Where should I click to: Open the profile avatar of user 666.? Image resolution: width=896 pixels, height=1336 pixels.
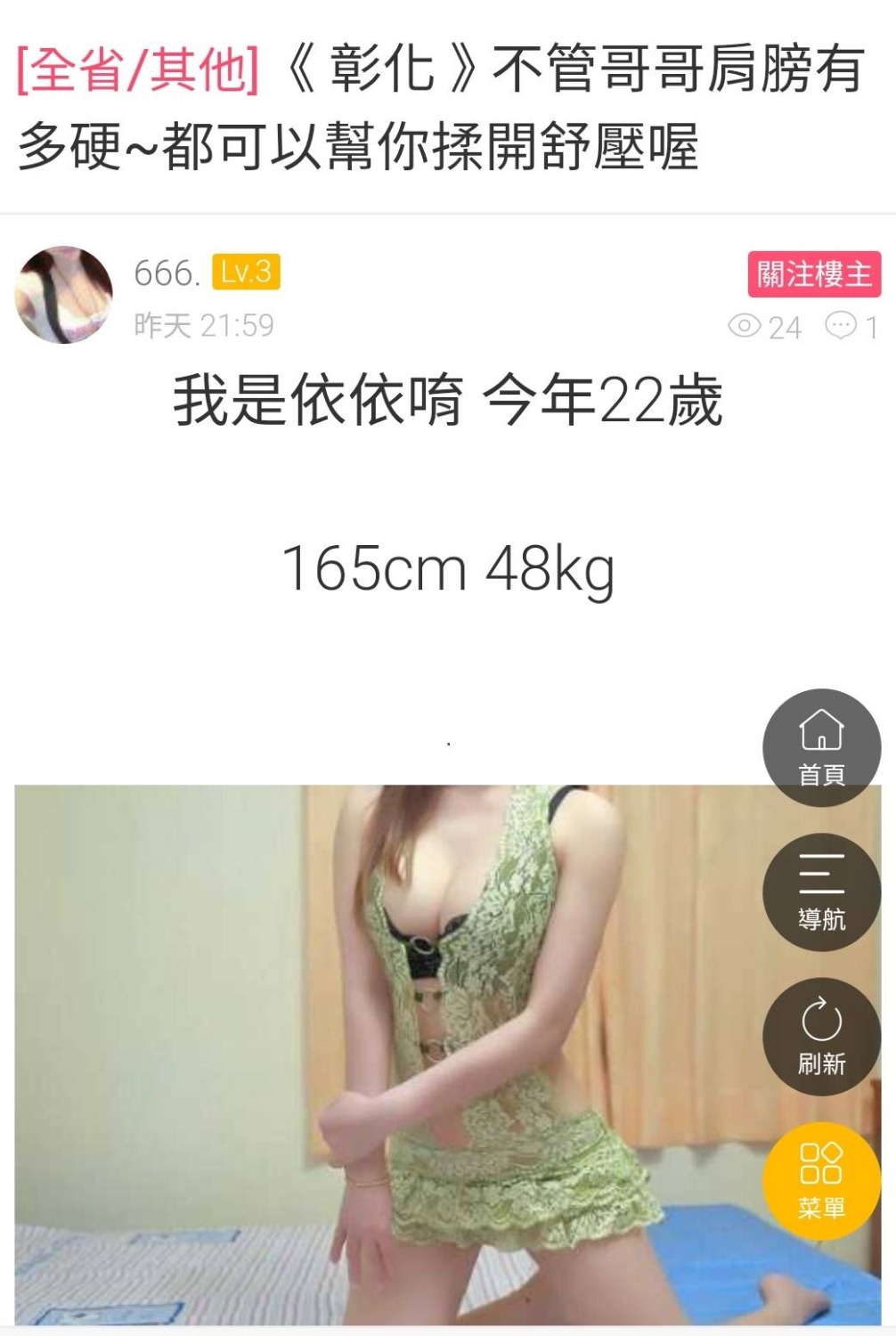click(x=64, y=295)
